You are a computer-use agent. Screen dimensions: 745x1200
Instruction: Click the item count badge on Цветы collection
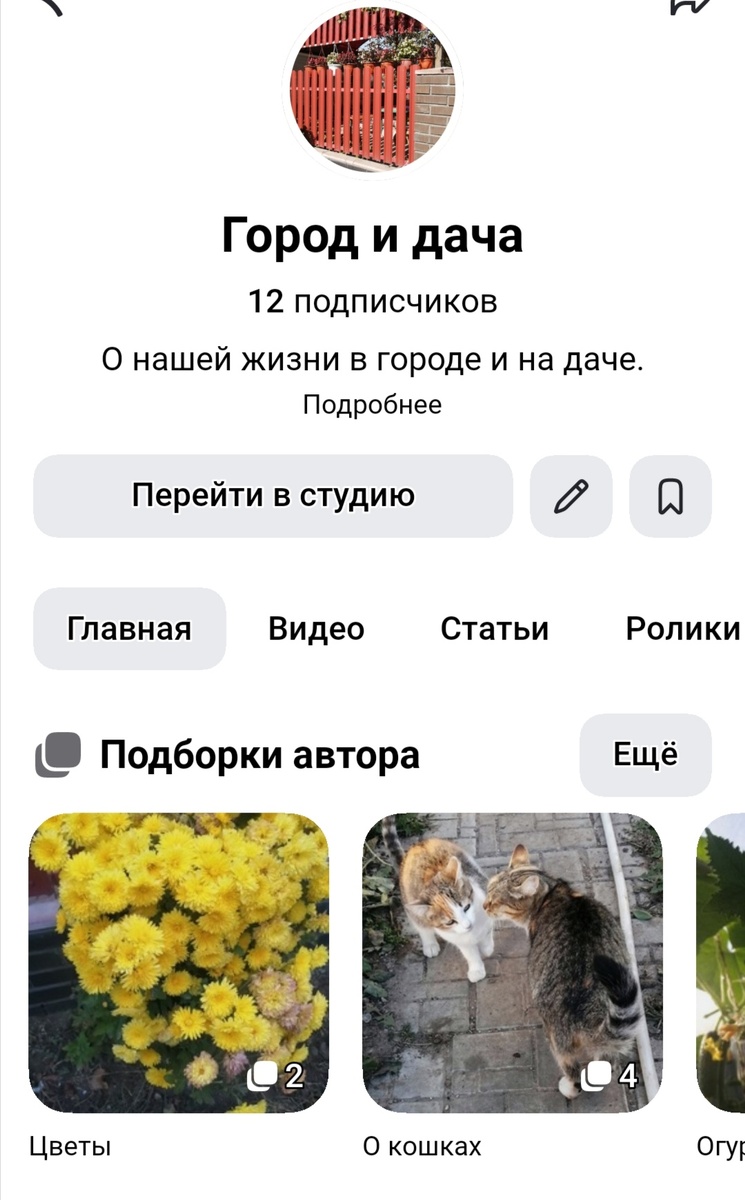[x=273, y=1075]
